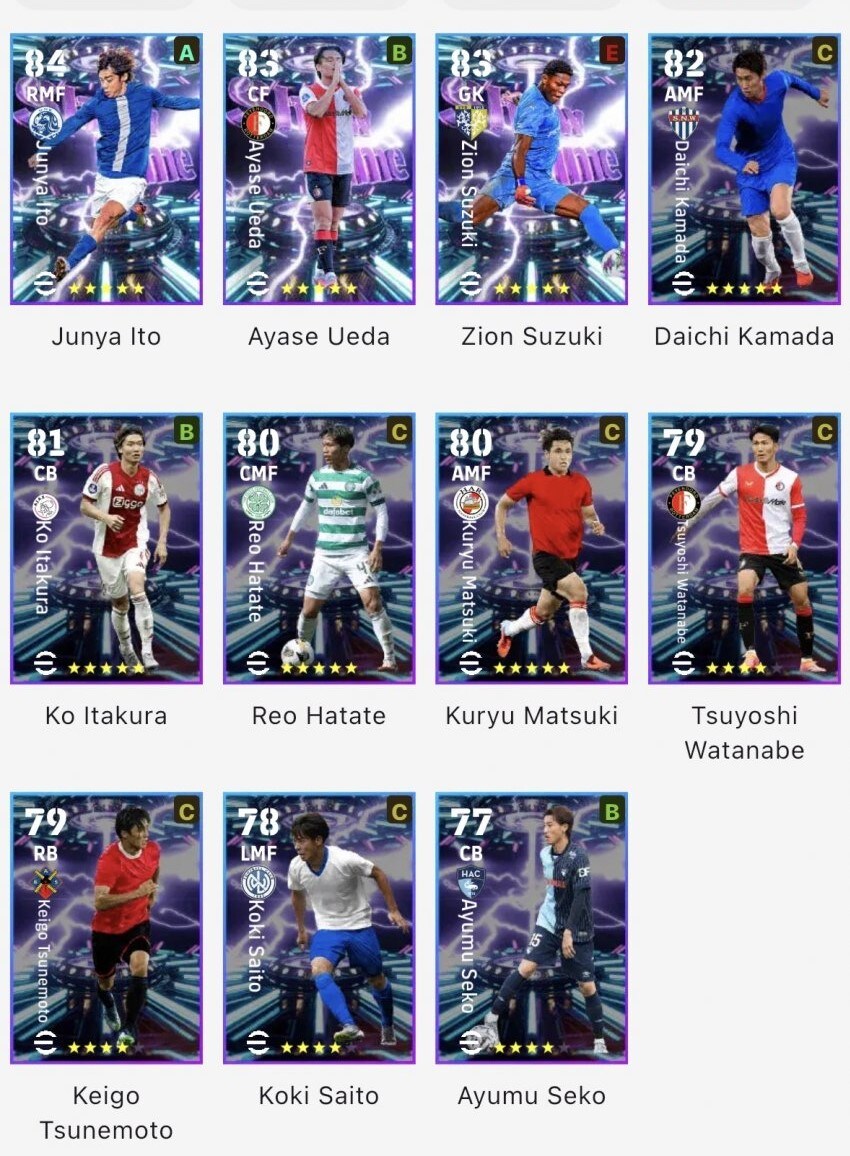The width and height of the screenshot is (850, 1156).
Task: Tap the Reo Hatate card
Action: click(318, 549)
